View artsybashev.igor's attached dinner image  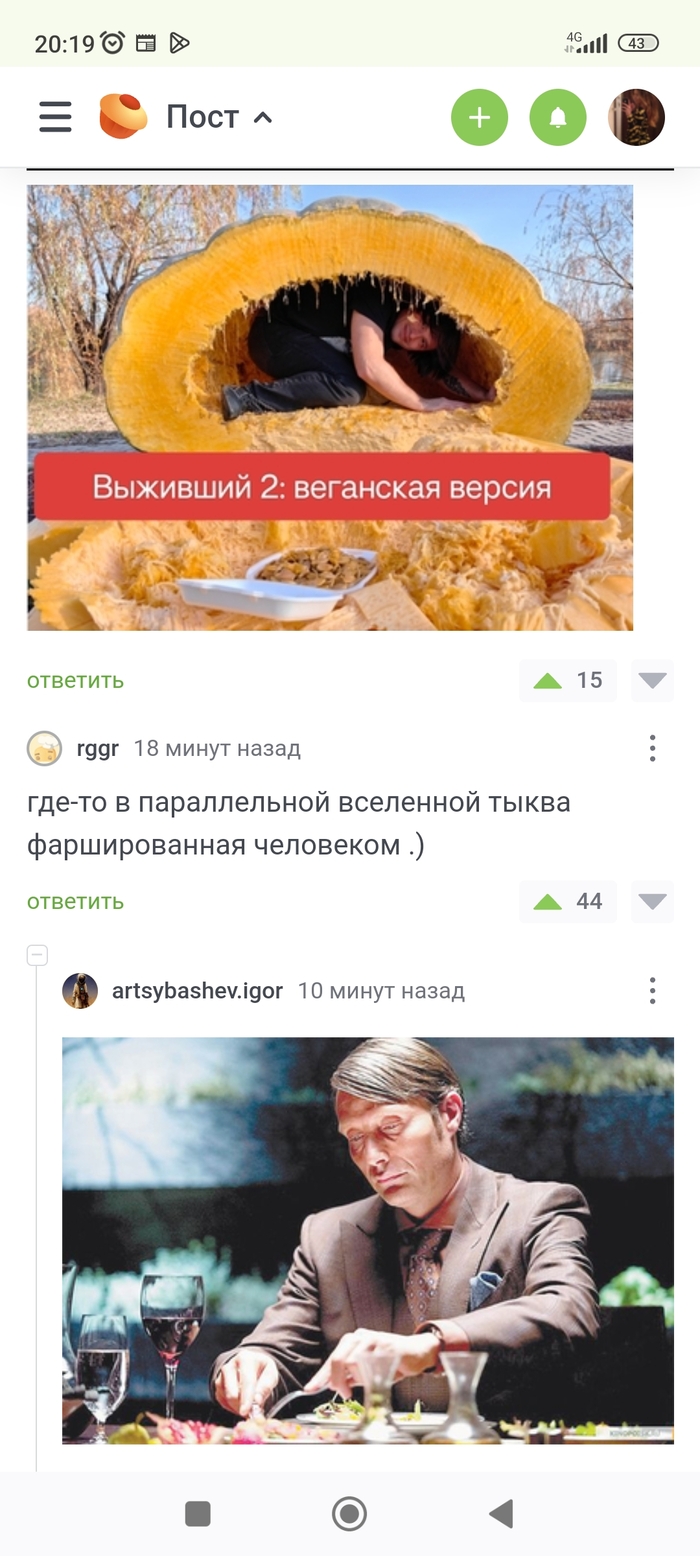(x=368, y=1240)
